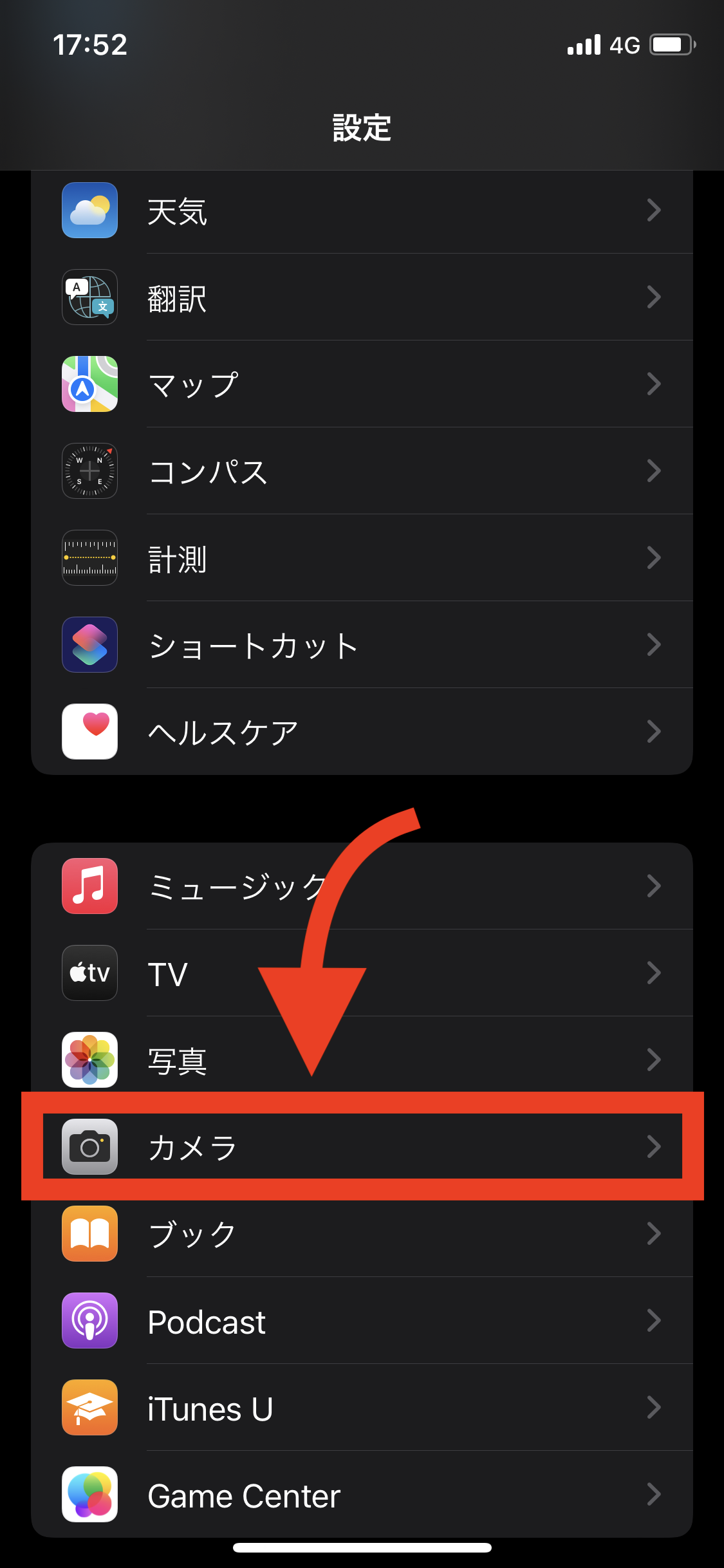
Task: Select the カメラ (Camera) row
Action: pos(362,1147)
